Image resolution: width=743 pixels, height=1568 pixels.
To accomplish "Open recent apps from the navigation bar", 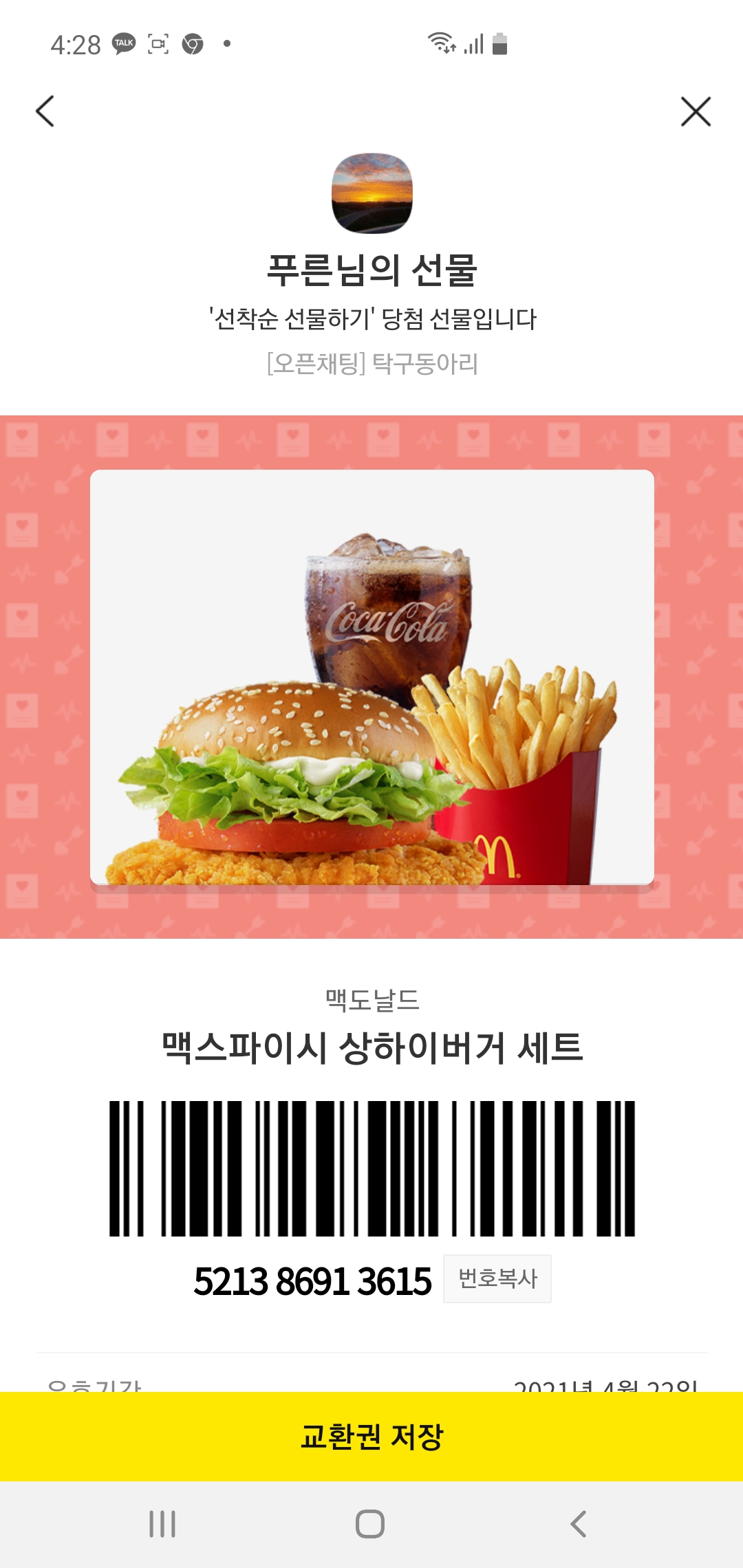I will (162, 1524).
